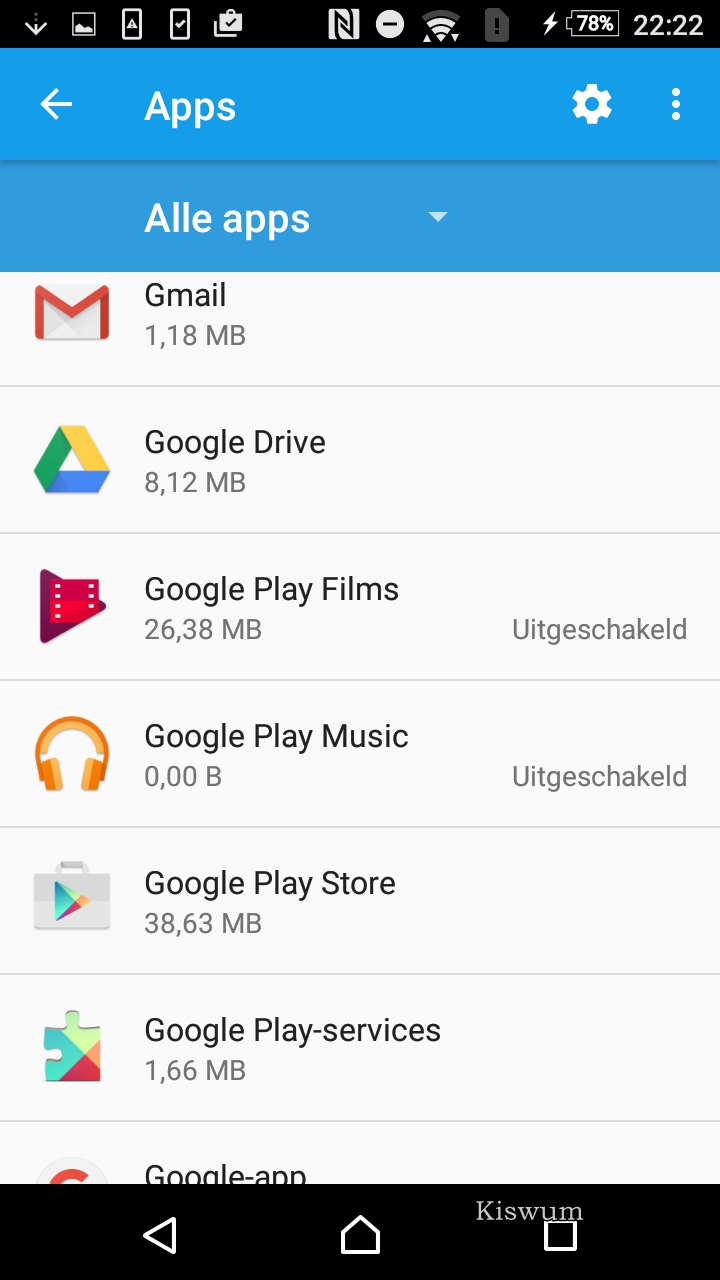
Task: Open the overflow menu
Action: 676,104
